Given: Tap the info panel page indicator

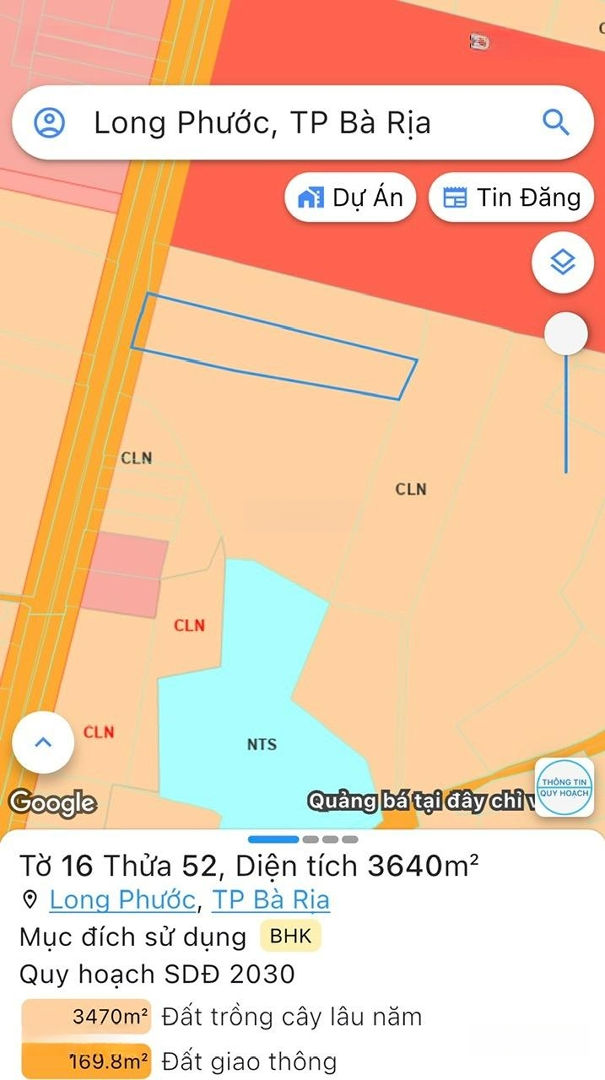Looking at the screenshot, I should tap(302, 839).
